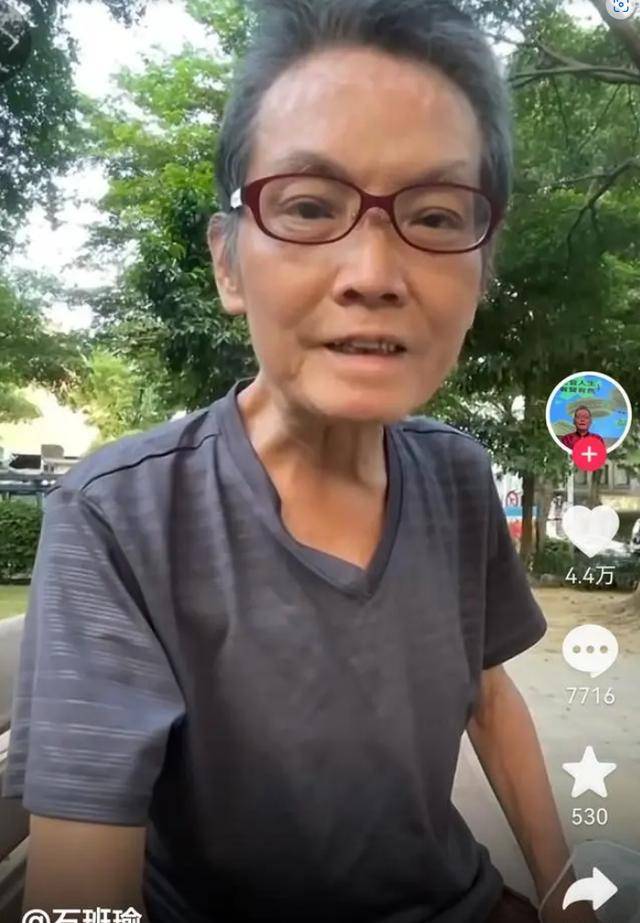Image resolution: width=640 pixels, height=923 pixels.
Task: Add the video to favorites via star
Action: [589, 772]
